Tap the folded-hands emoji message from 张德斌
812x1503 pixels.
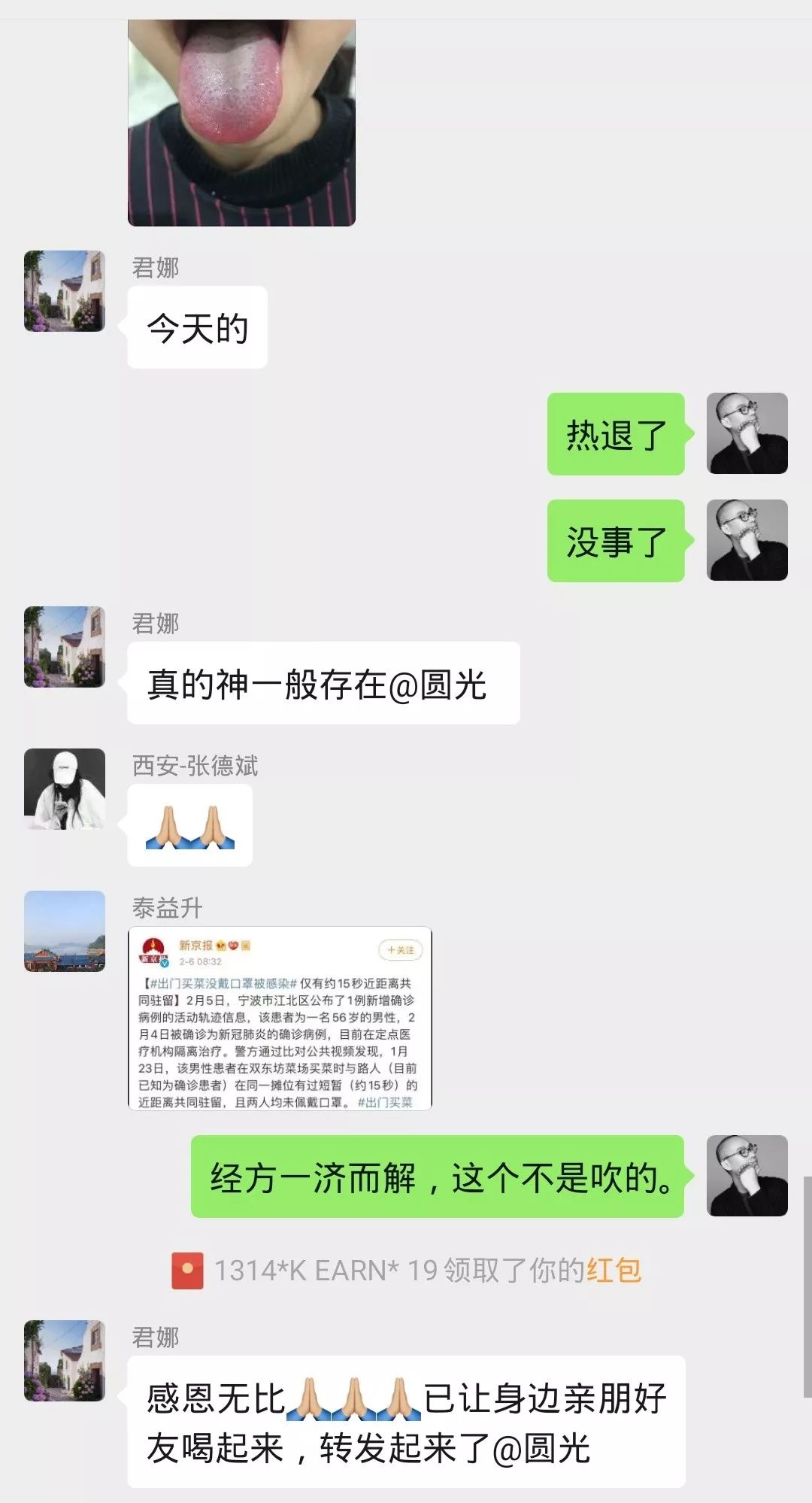188,826
